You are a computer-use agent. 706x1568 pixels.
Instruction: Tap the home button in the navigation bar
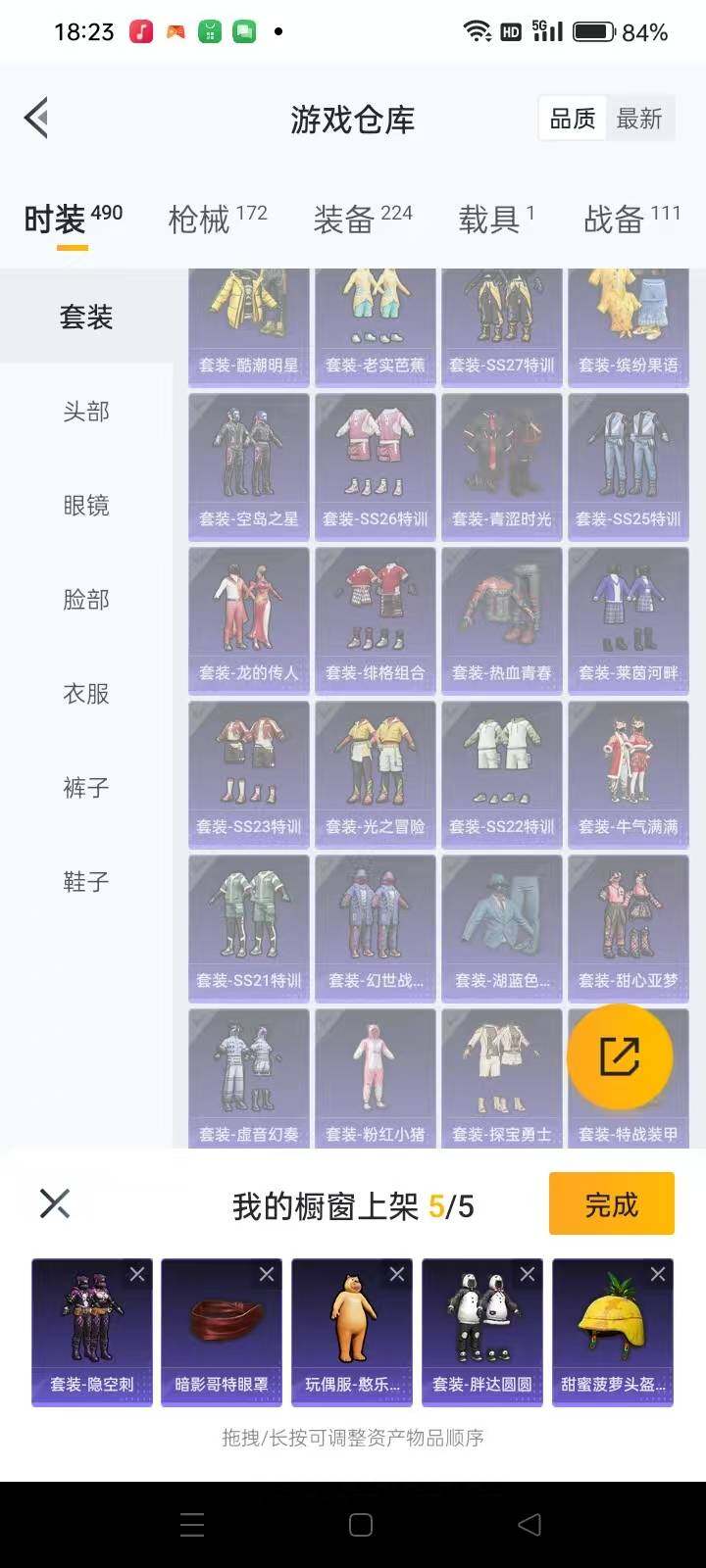click(x=360, y=1524)
